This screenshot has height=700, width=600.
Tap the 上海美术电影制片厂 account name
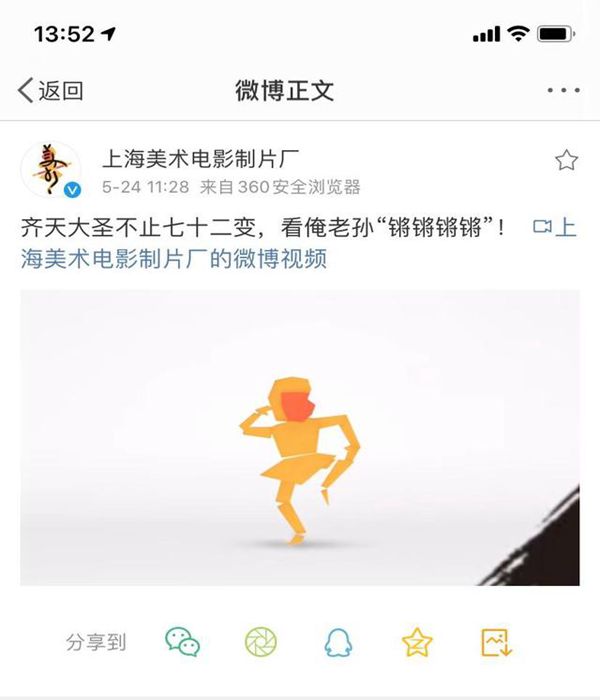202,157
